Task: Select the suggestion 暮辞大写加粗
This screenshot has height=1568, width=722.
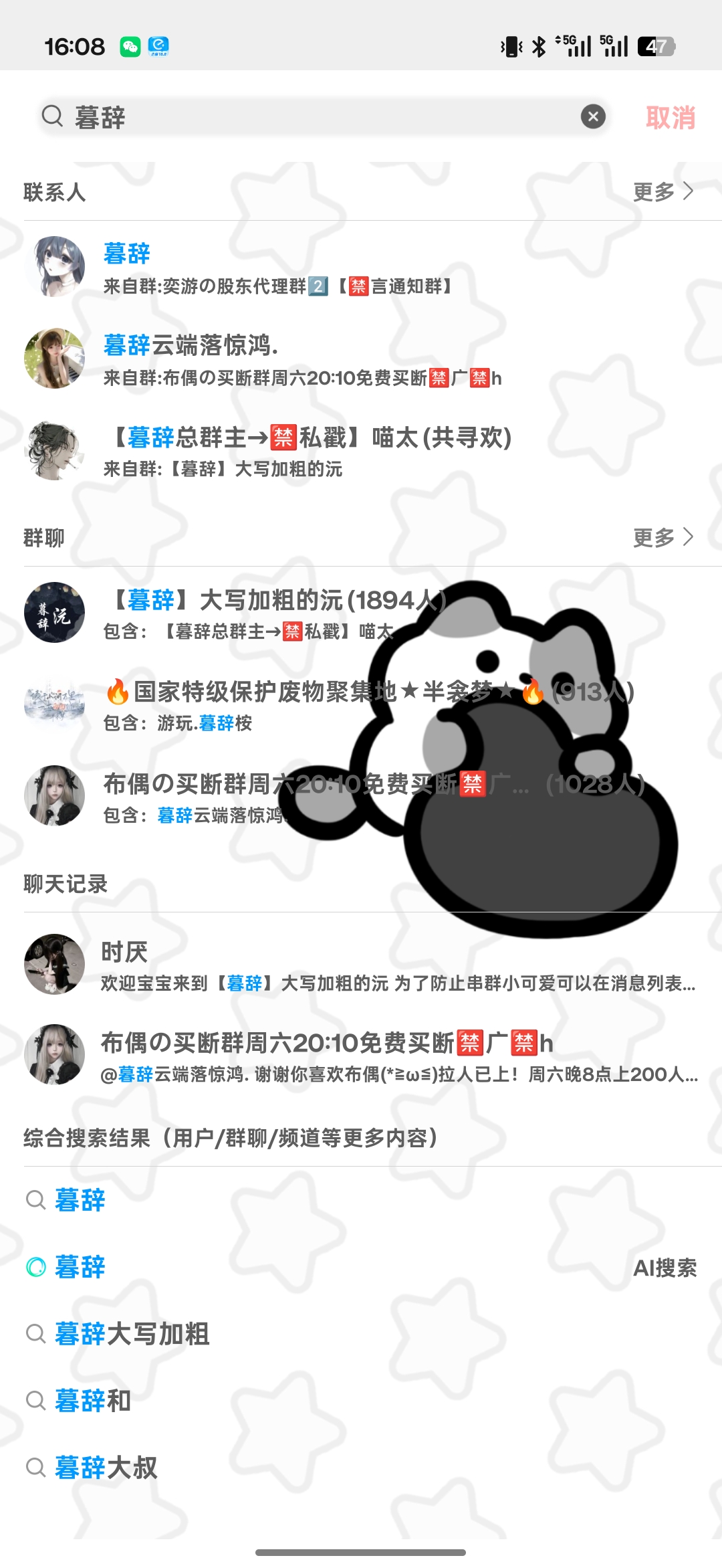Action: click(x=132, y=1334)
